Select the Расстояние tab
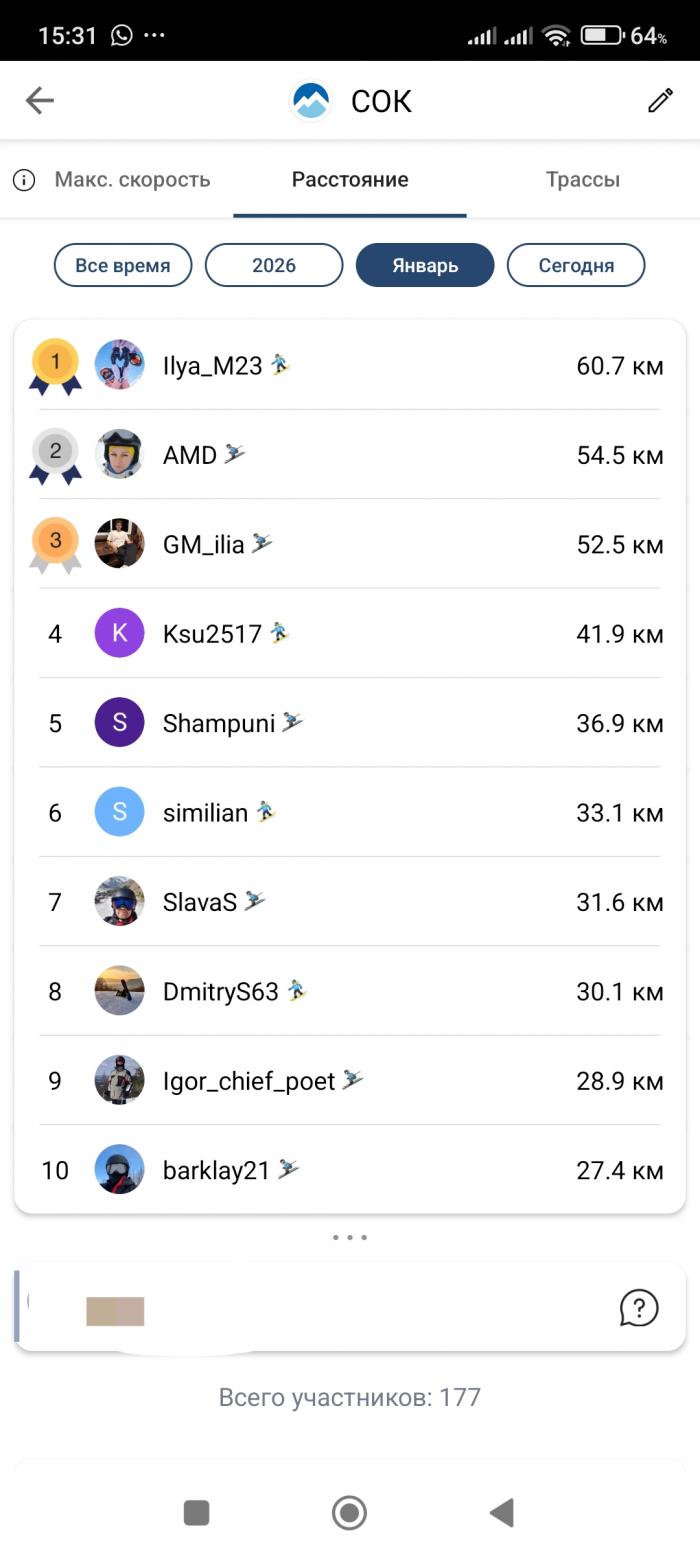The width and height of the screenshot is (700, 1555). pos(350,180)
